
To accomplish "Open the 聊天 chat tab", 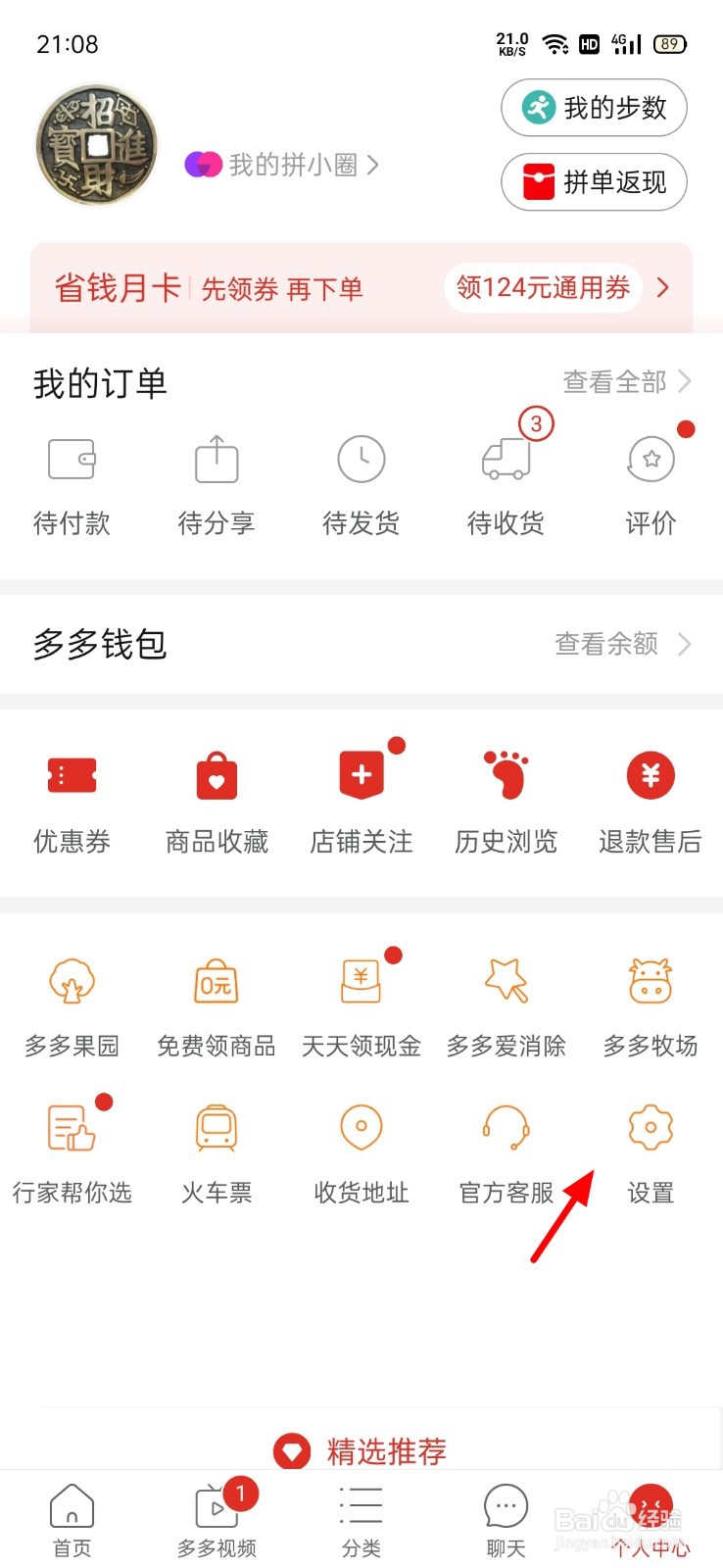I will coord(506,1521).
